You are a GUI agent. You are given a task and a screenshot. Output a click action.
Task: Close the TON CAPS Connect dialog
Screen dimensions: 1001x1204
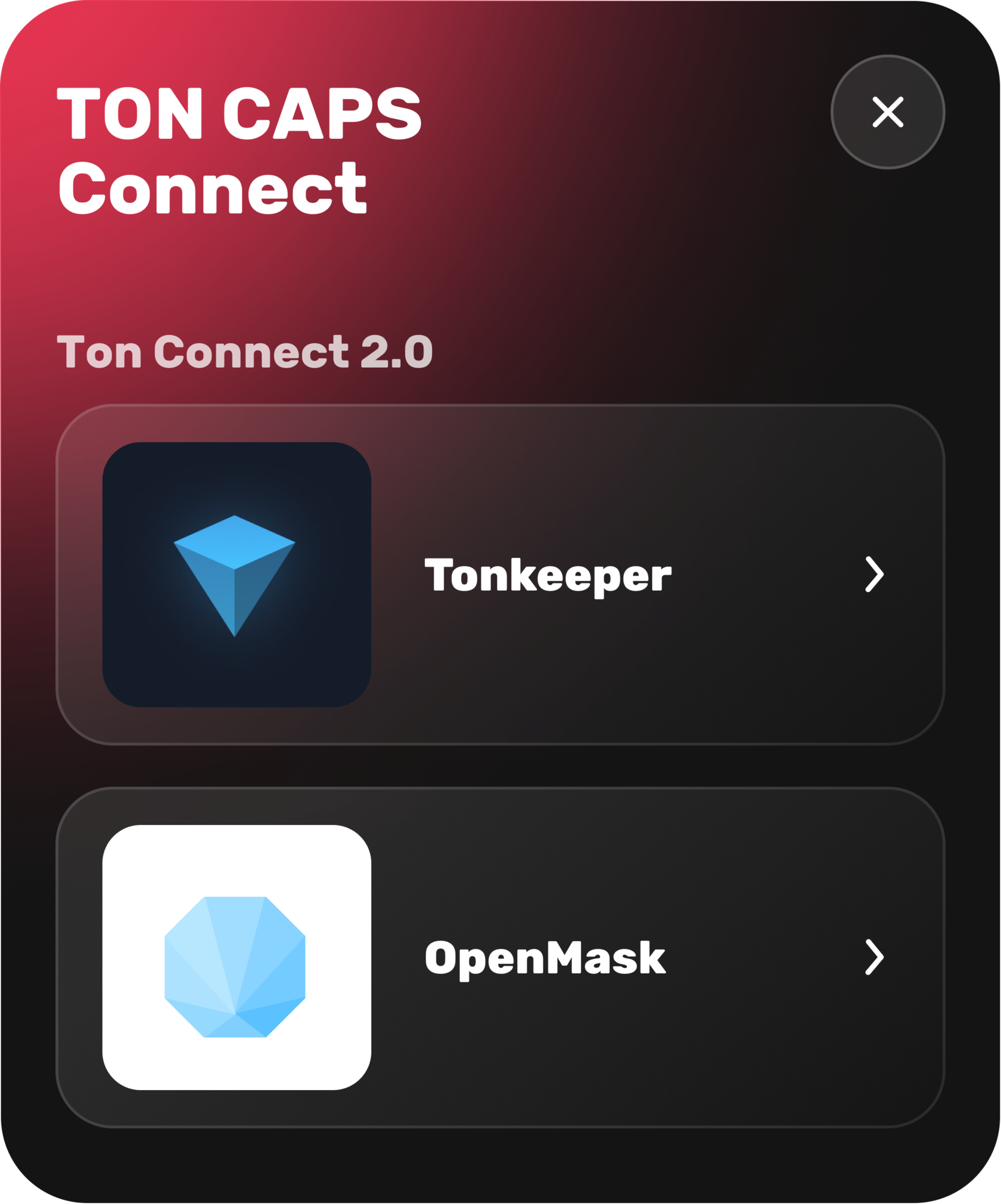tap(887, 112)
